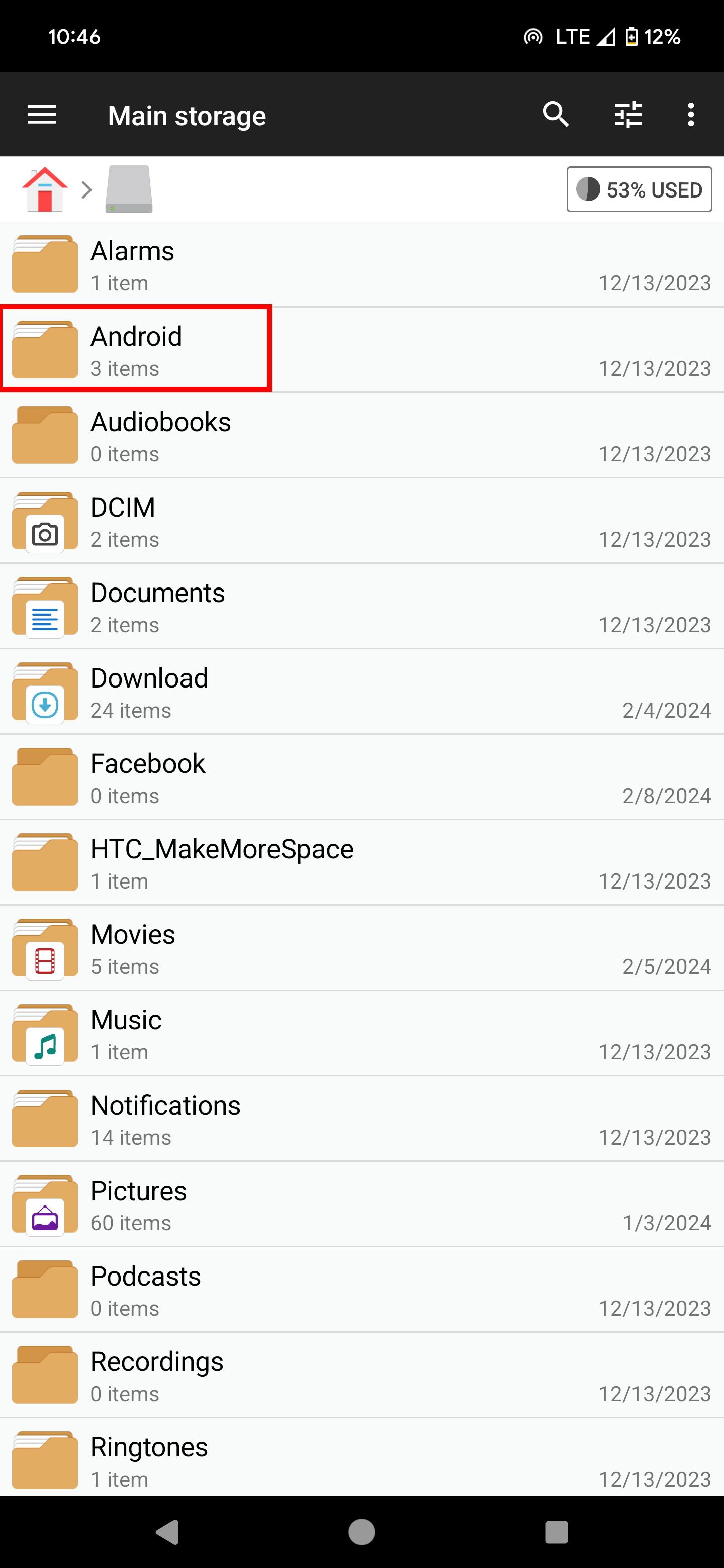Image resolution: width=724 pixels, height=1568 pixels.
Task: Select the storage device breadcrumb icon
Action: coord(128,189)
